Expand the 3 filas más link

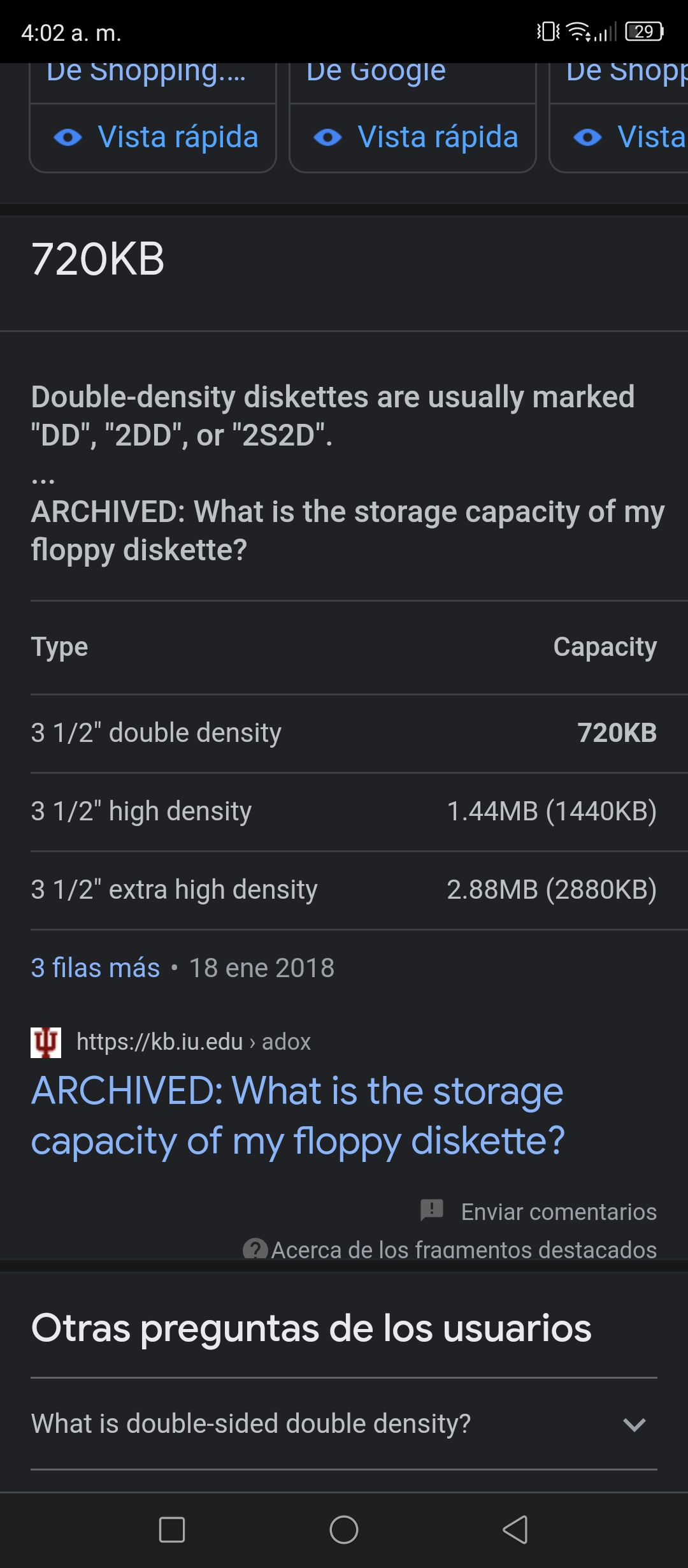pyautogui.click(x=96, y=968)
